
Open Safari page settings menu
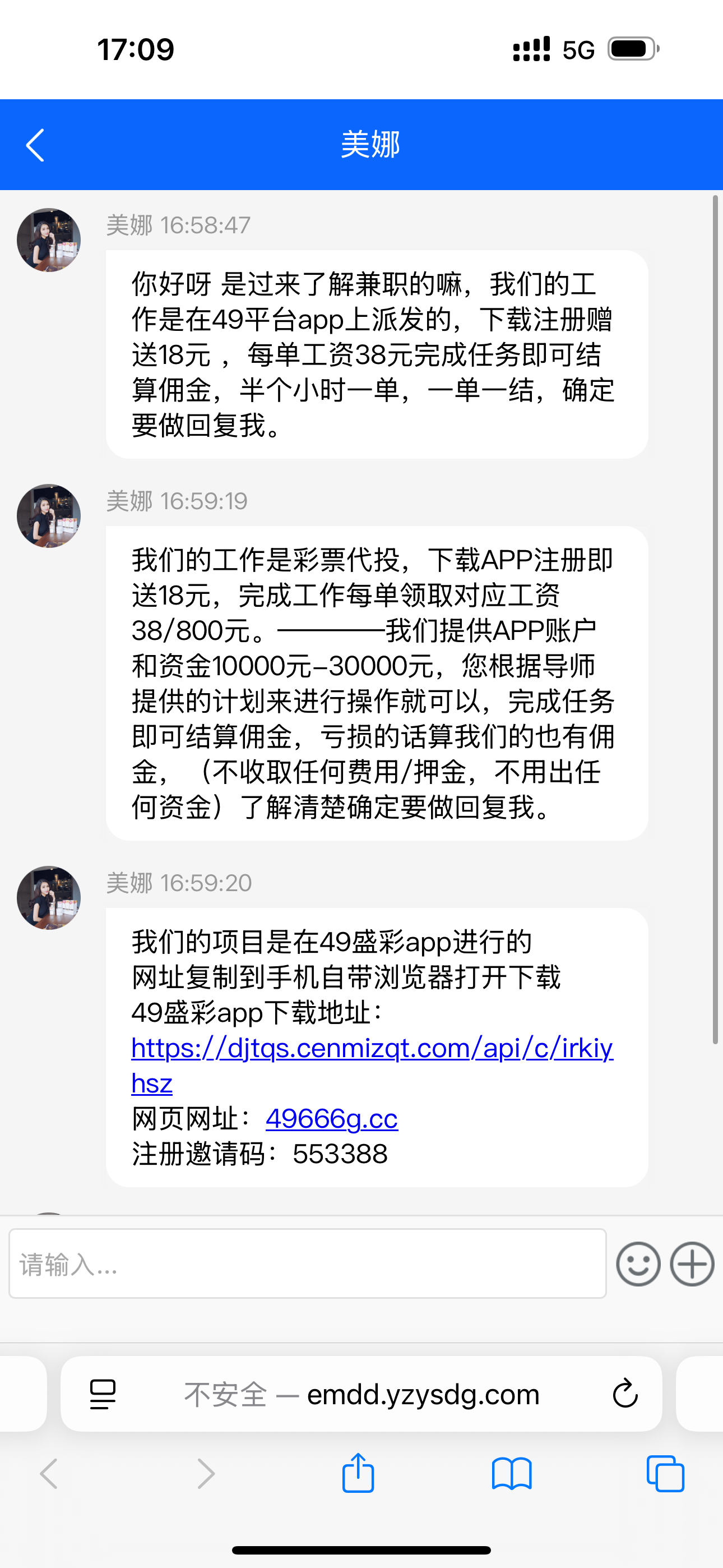(x=102, y=1394)
